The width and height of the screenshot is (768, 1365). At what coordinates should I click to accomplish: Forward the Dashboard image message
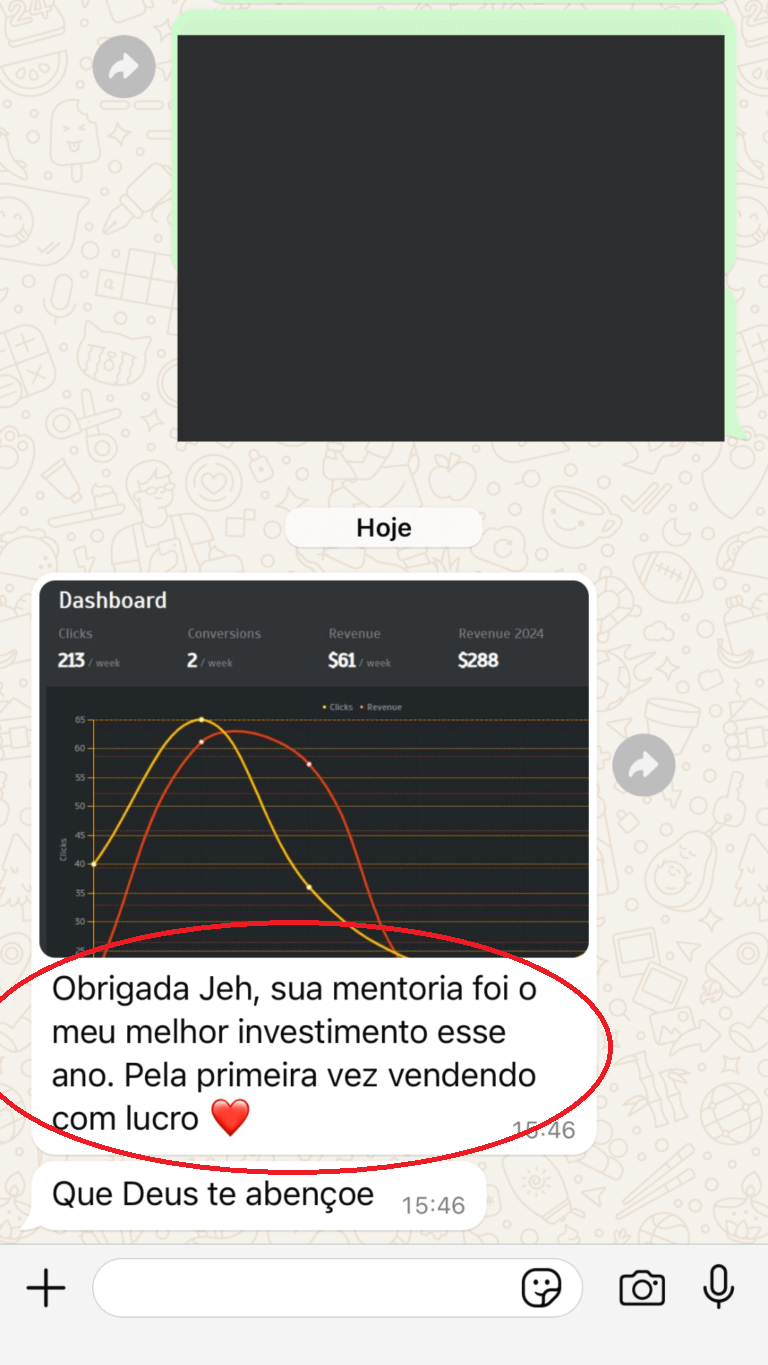(643, 765)
